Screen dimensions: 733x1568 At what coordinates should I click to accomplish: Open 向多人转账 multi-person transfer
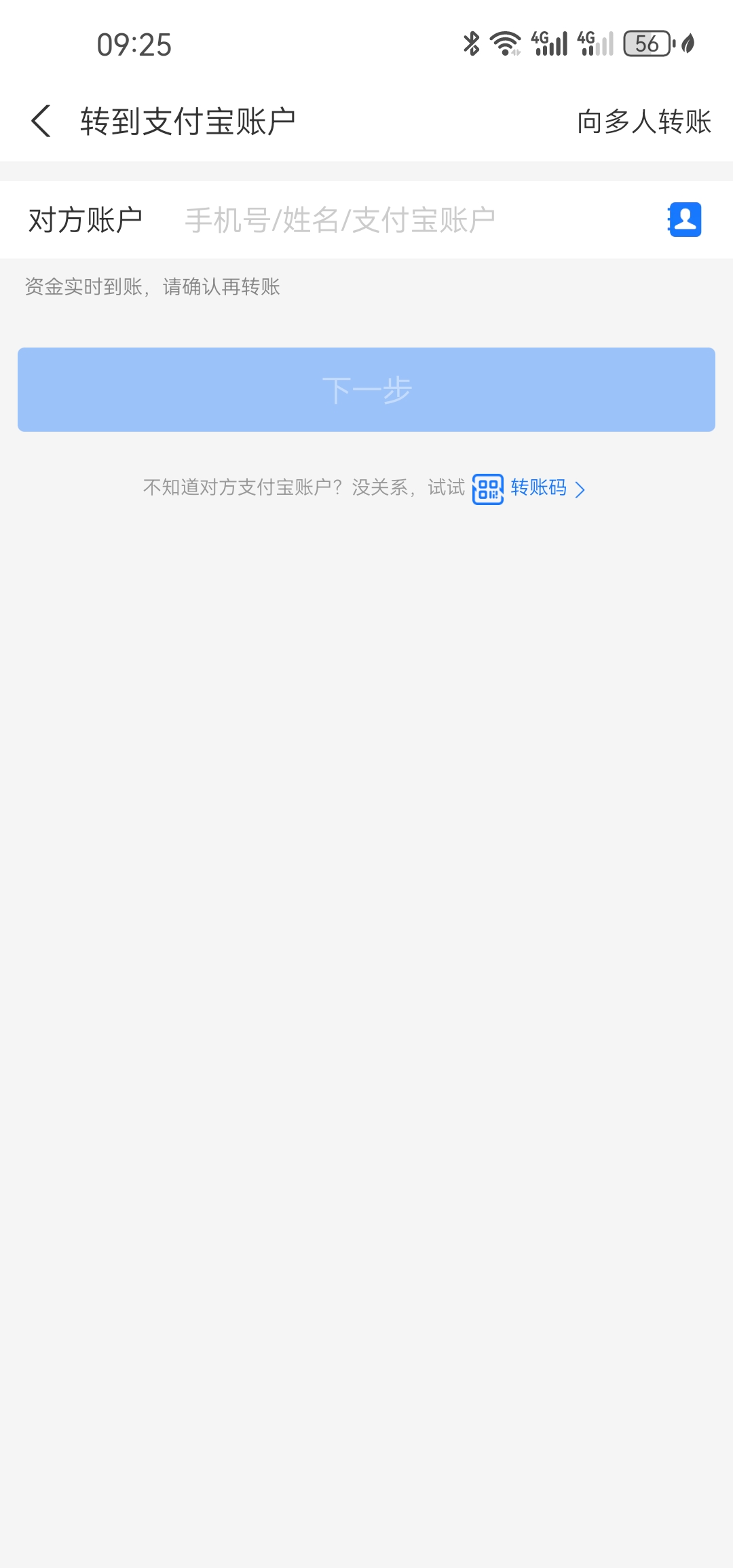643,122
